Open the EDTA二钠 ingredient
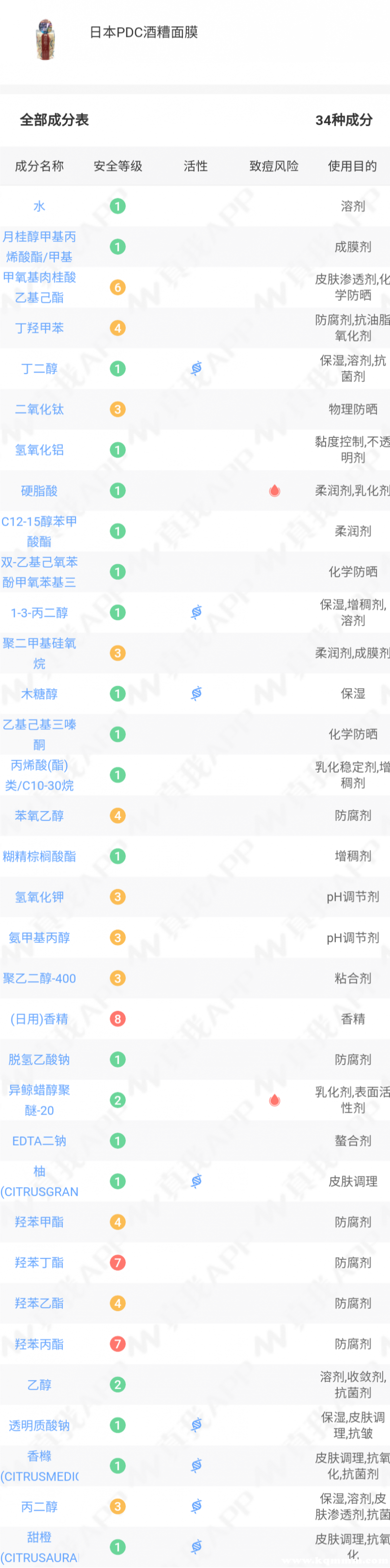Image resolution: width=390 pixels, height=1568 pixels. tap(39, 1141)
